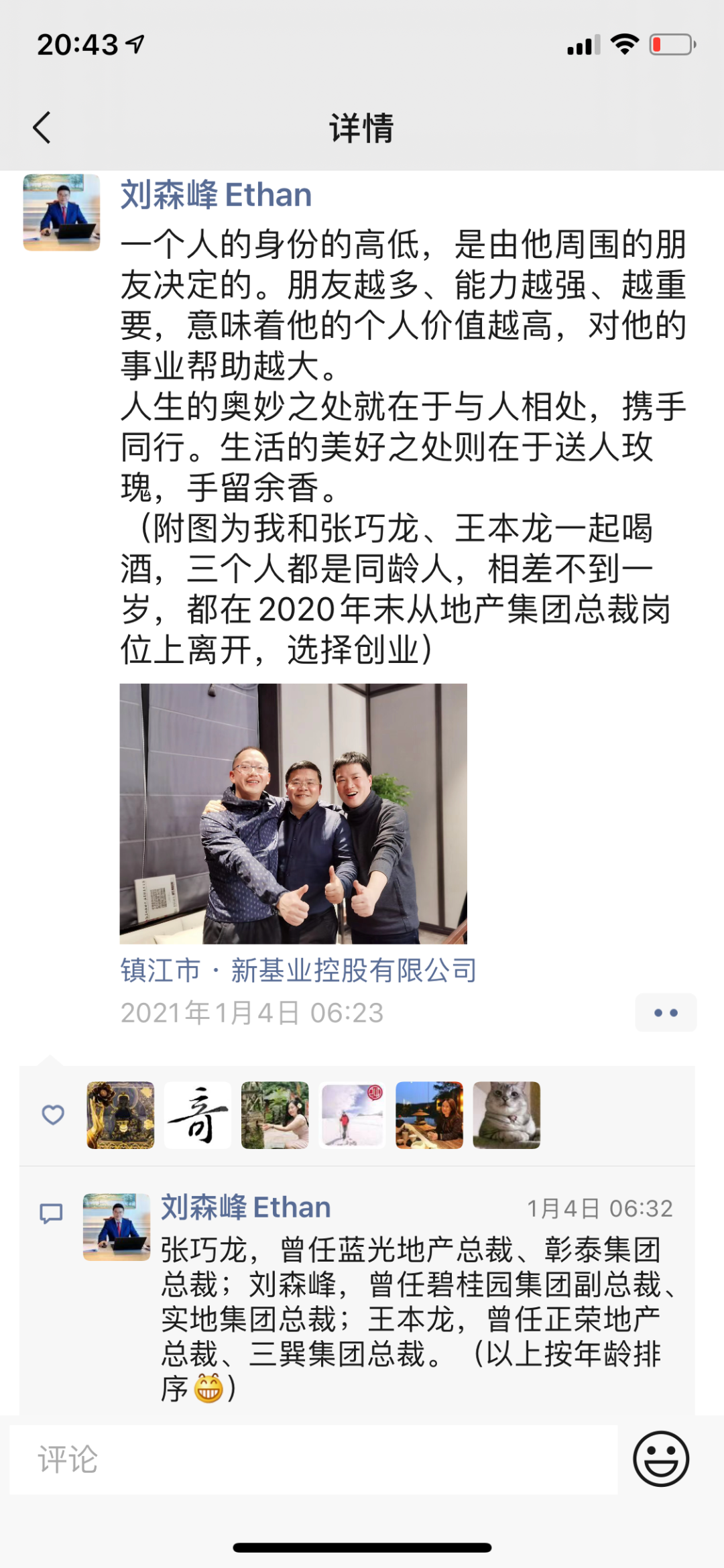Open profile of the liker with snow skiing avatar

click(x=352, y=1115)
